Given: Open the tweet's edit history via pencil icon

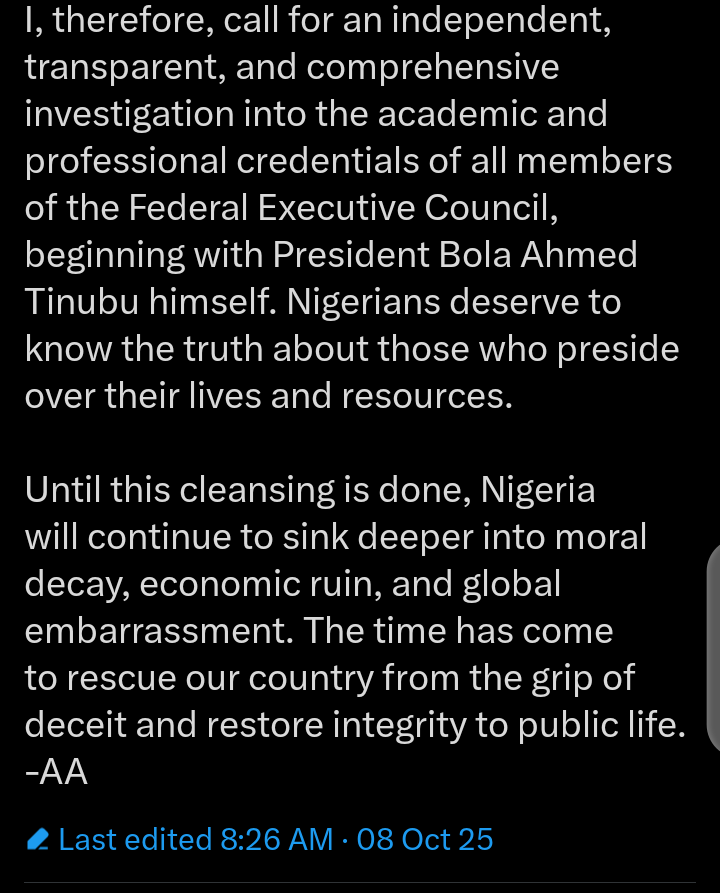Looking at the screenshot, I should click(38, 839).
